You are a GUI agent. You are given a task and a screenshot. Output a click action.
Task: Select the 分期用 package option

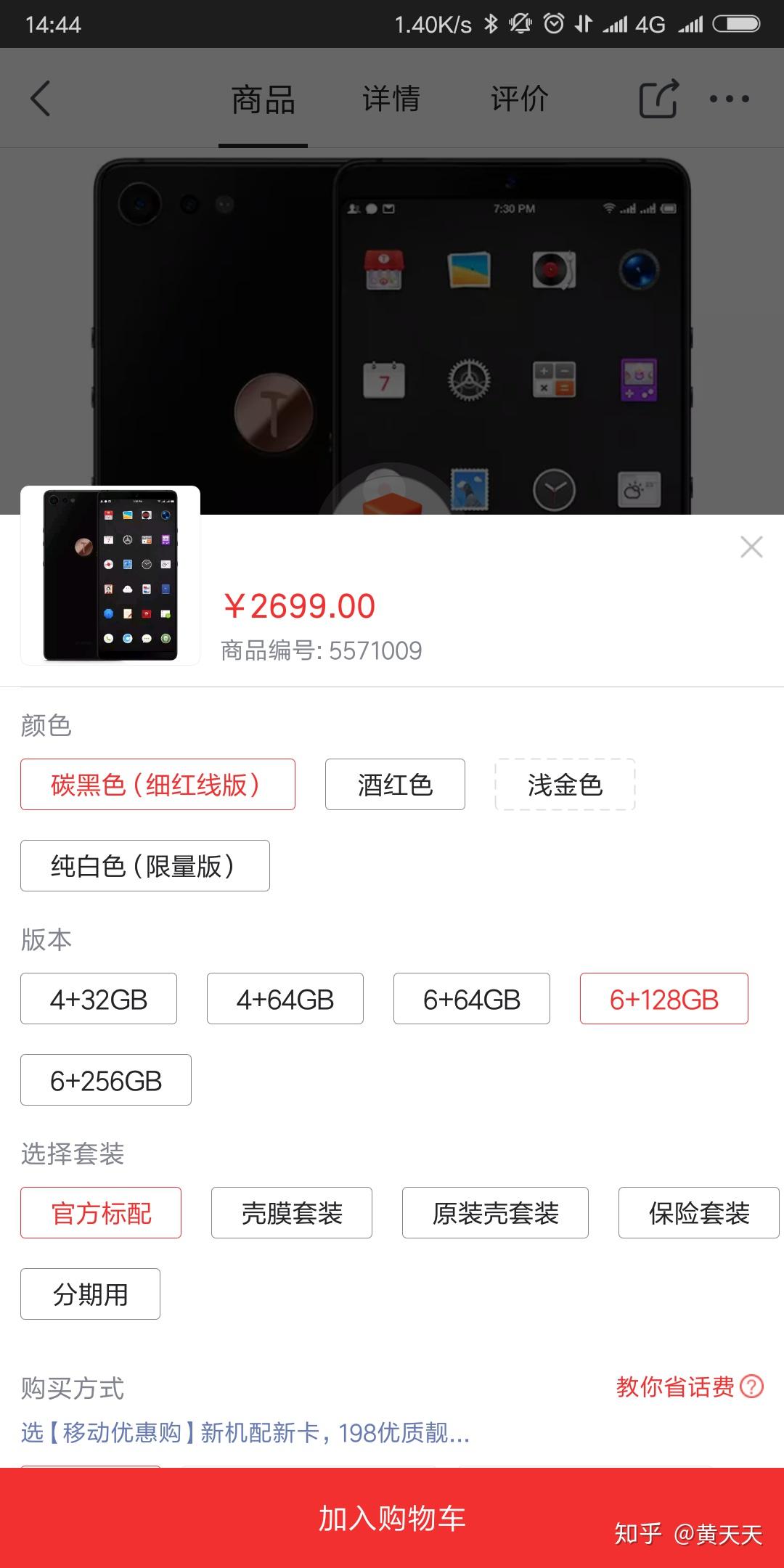[x=90, y=1294]
